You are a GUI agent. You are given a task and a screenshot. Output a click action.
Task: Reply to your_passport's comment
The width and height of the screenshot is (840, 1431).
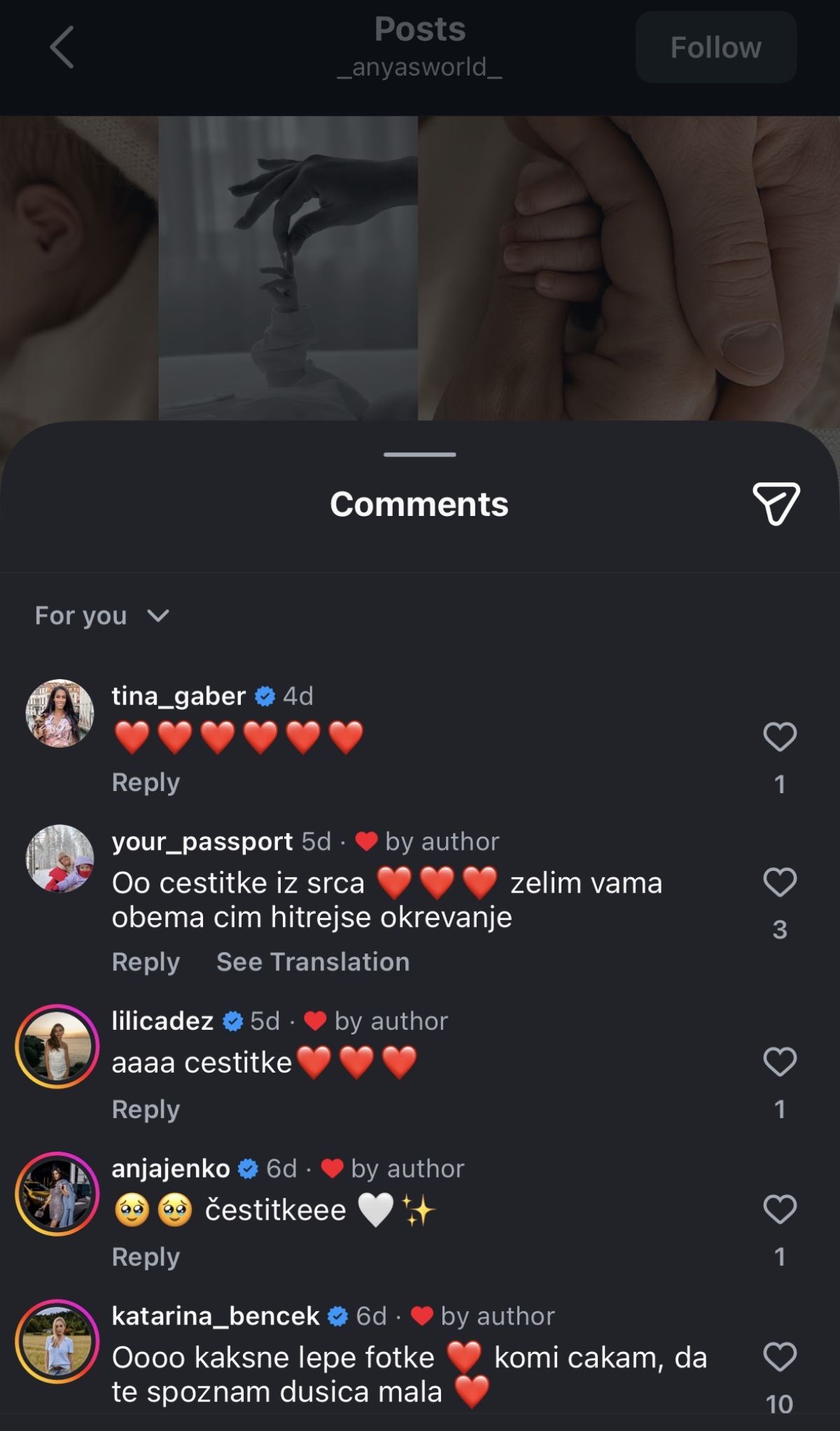[146, 962]
